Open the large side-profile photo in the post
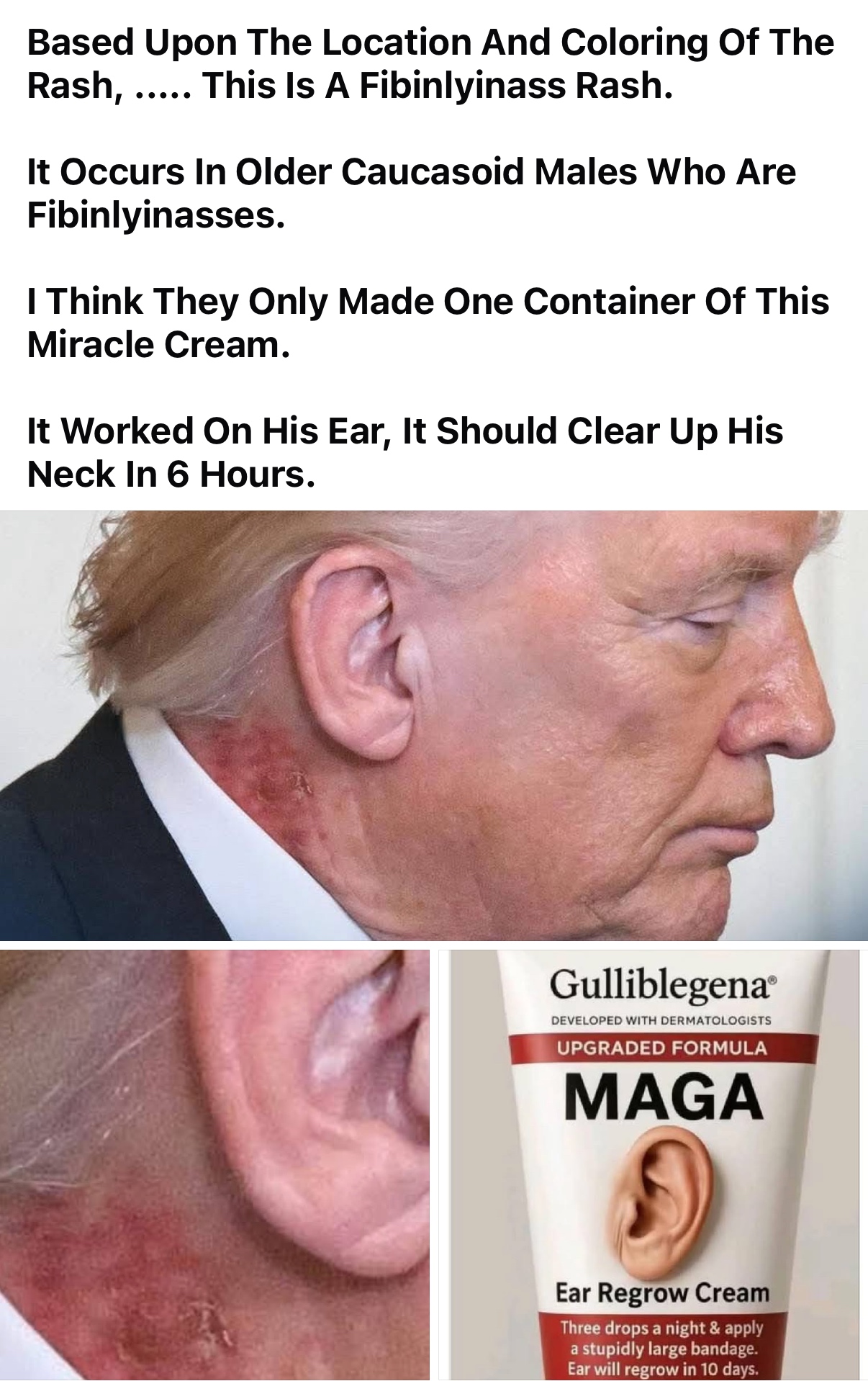The image size is (868, 1381). (x=434, y=724)
